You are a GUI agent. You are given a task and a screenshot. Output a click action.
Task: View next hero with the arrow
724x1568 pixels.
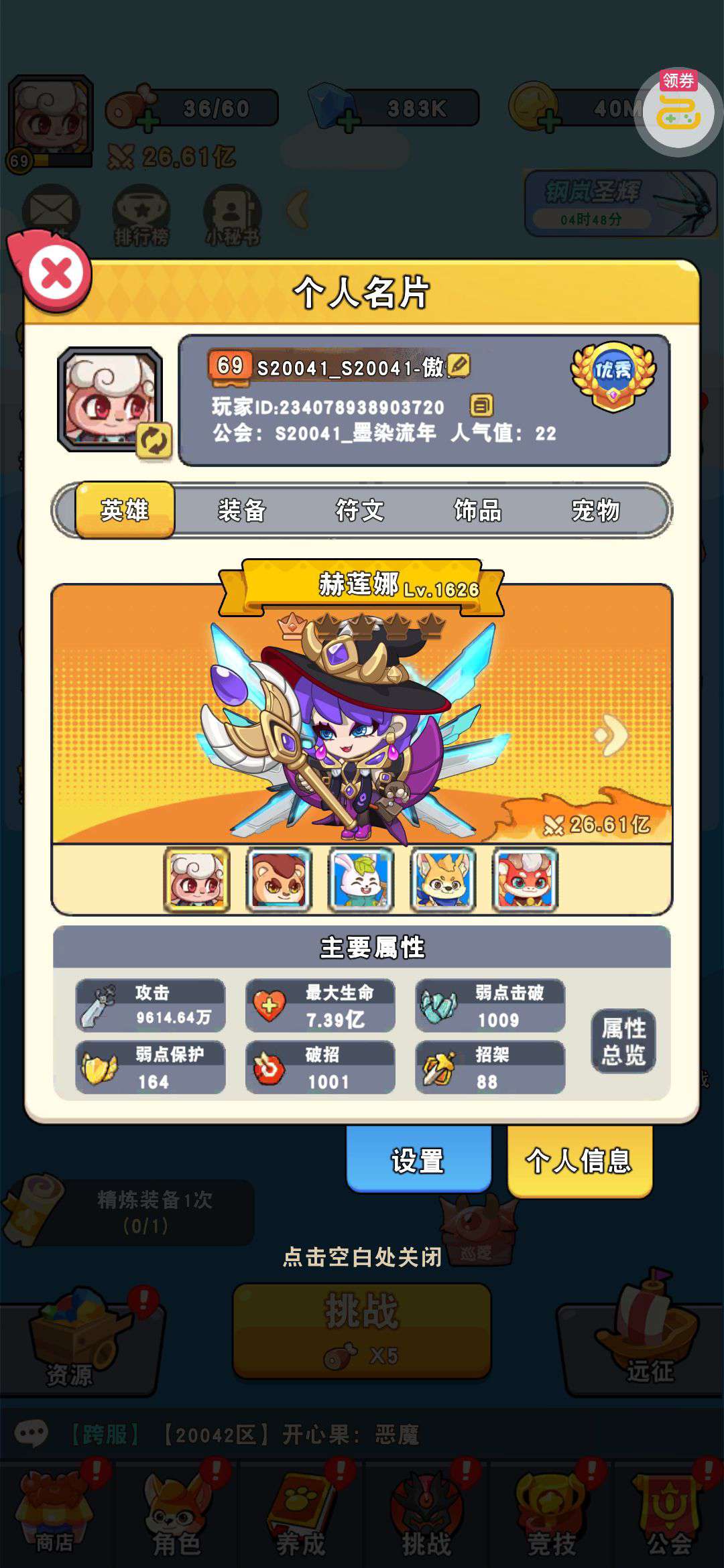611,735
